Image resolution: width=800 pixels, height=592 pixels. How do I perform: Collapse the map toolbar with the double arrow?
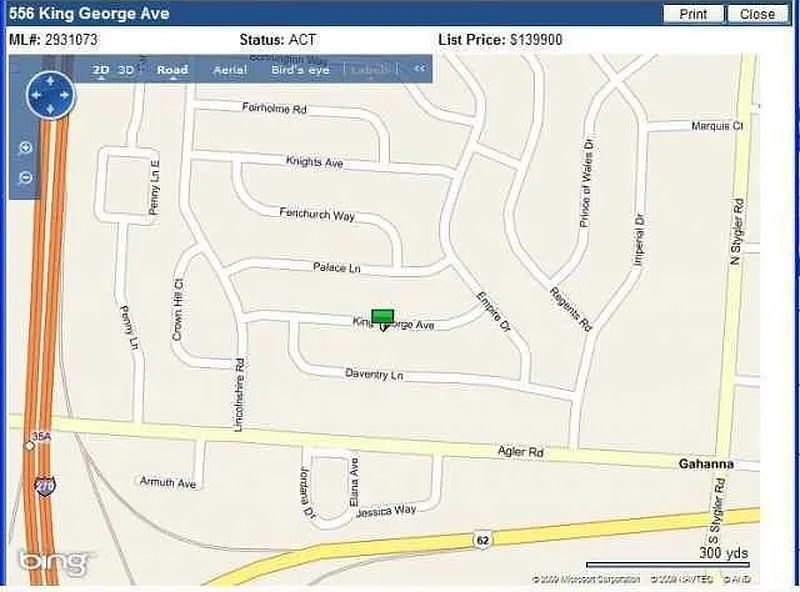[x=420, y=69]
